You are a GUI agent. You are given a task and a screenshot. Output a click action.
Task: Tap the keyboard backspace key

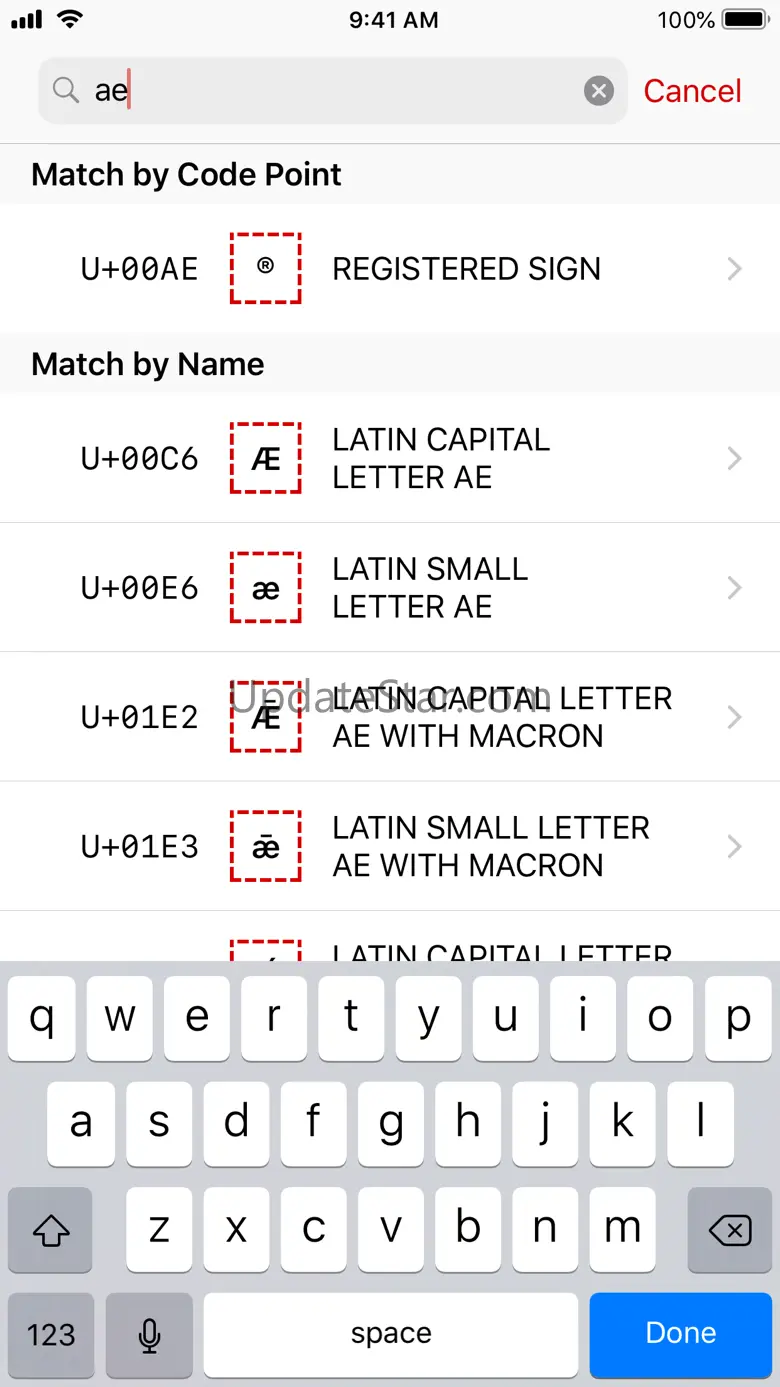730,1230
